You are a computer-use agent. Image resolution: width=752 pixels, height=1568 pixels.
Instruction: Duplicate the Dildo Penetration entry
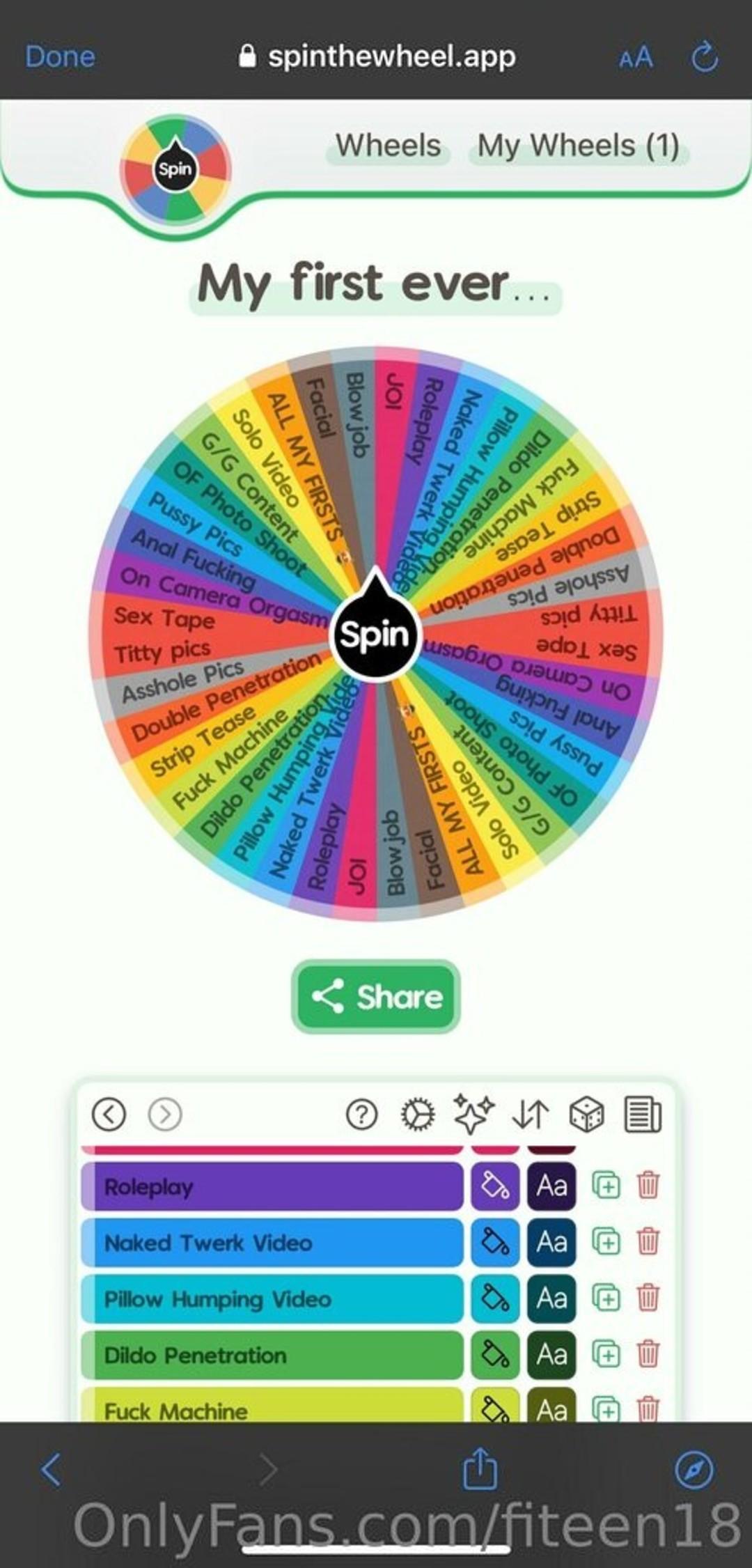coord(606,1354)
